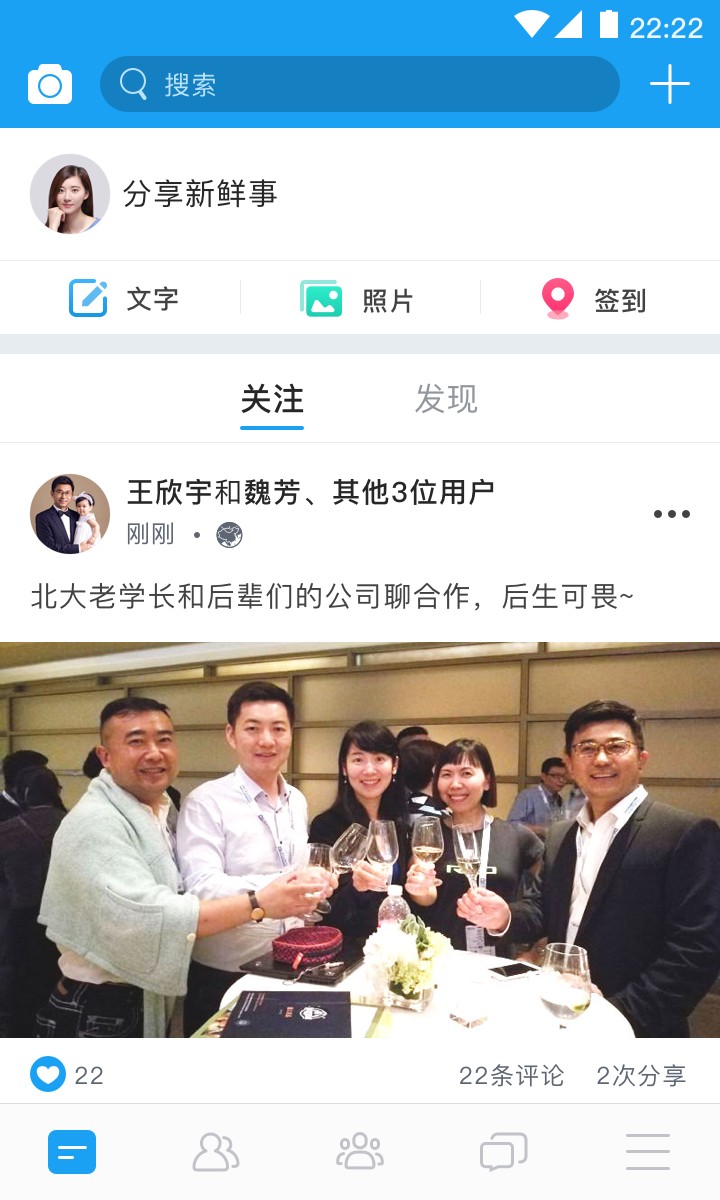The image size is (720, 1200).
Task: Switch to the 发现 tab
Action: coord(446,399)
